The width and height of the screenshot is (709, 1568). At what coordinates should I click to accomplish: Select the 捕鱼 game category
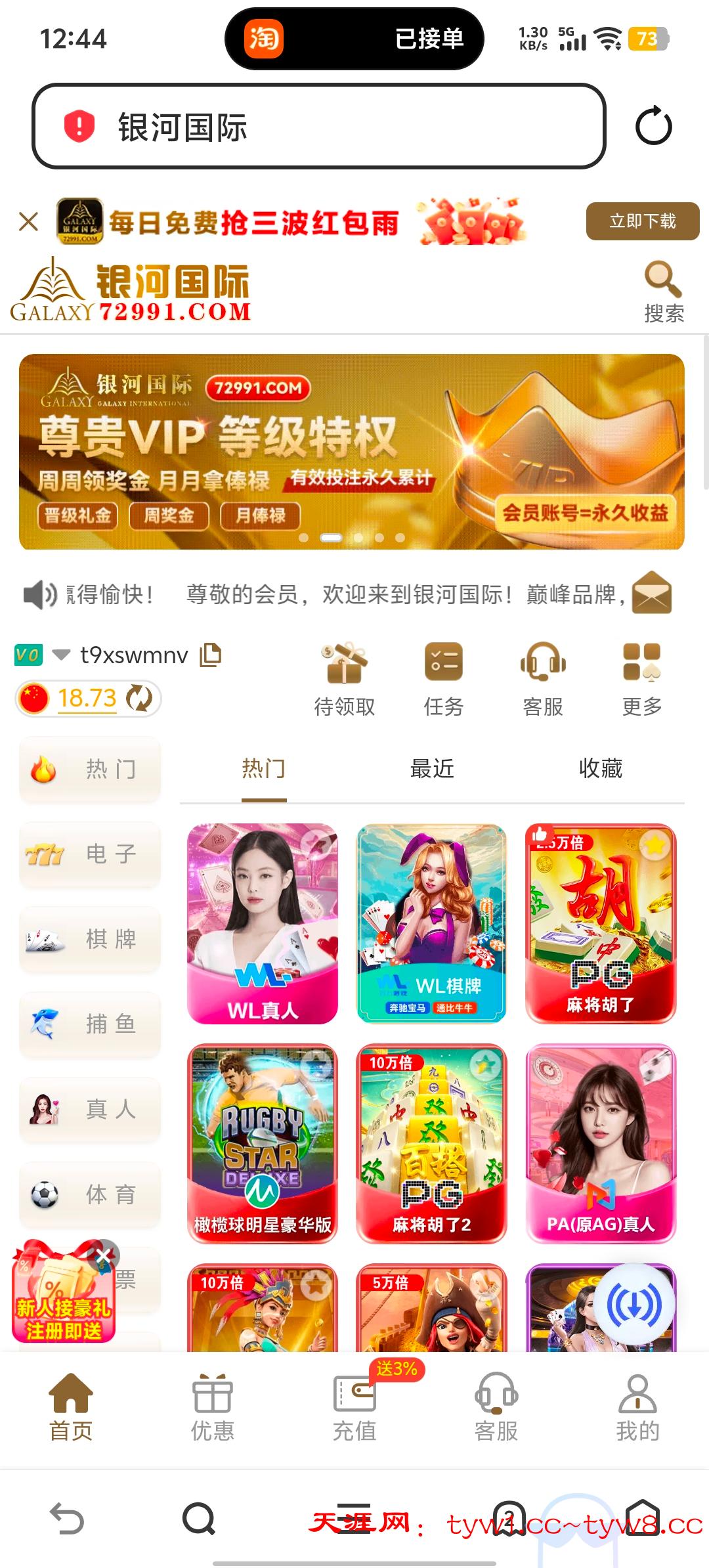(90, 1024)
